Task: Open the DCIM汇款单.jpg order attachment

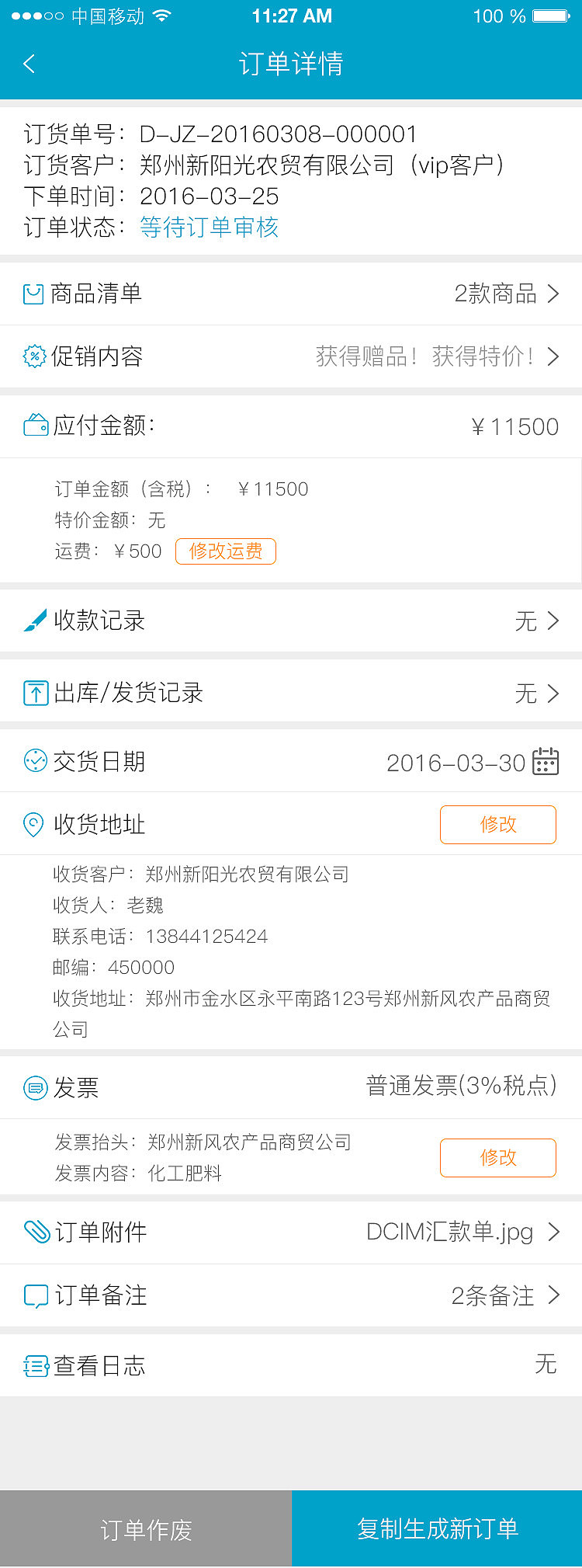Action: point(450,1232)
